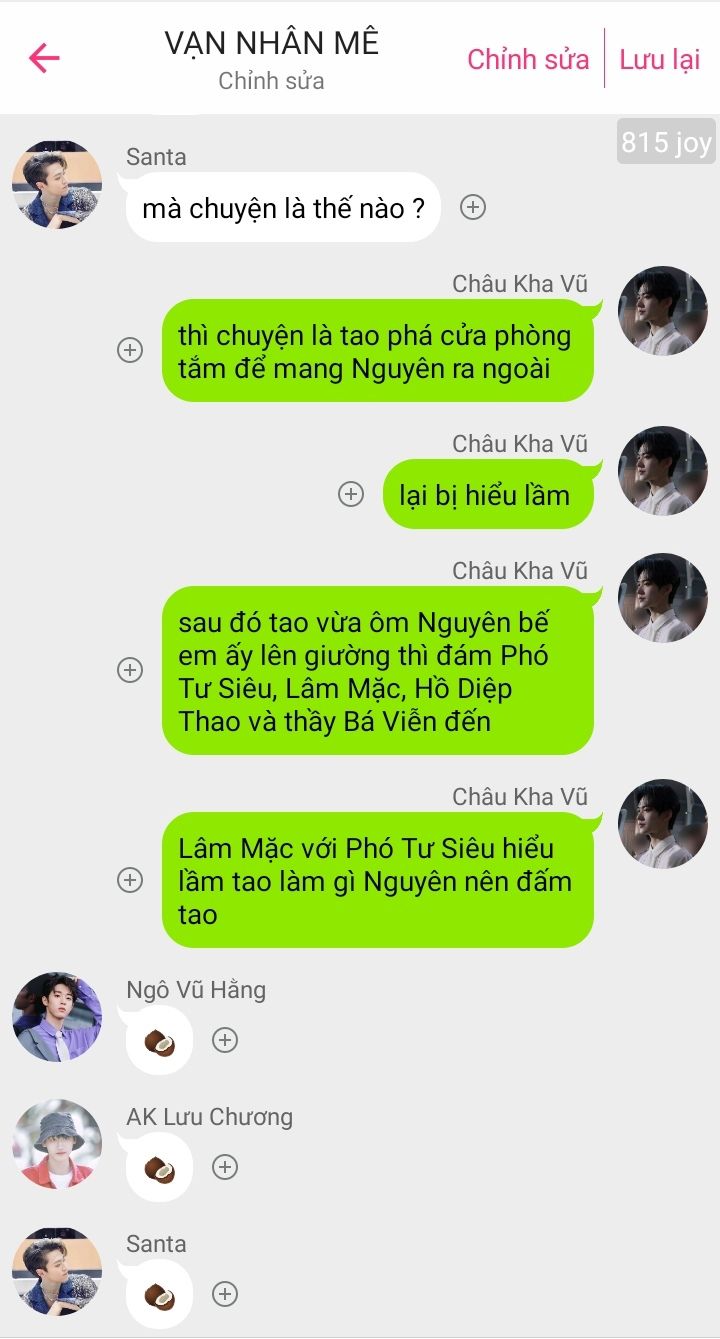
Task: Tap plus icon beside "lại bị hiểu lầm" message
Action: tap(351, 494)
